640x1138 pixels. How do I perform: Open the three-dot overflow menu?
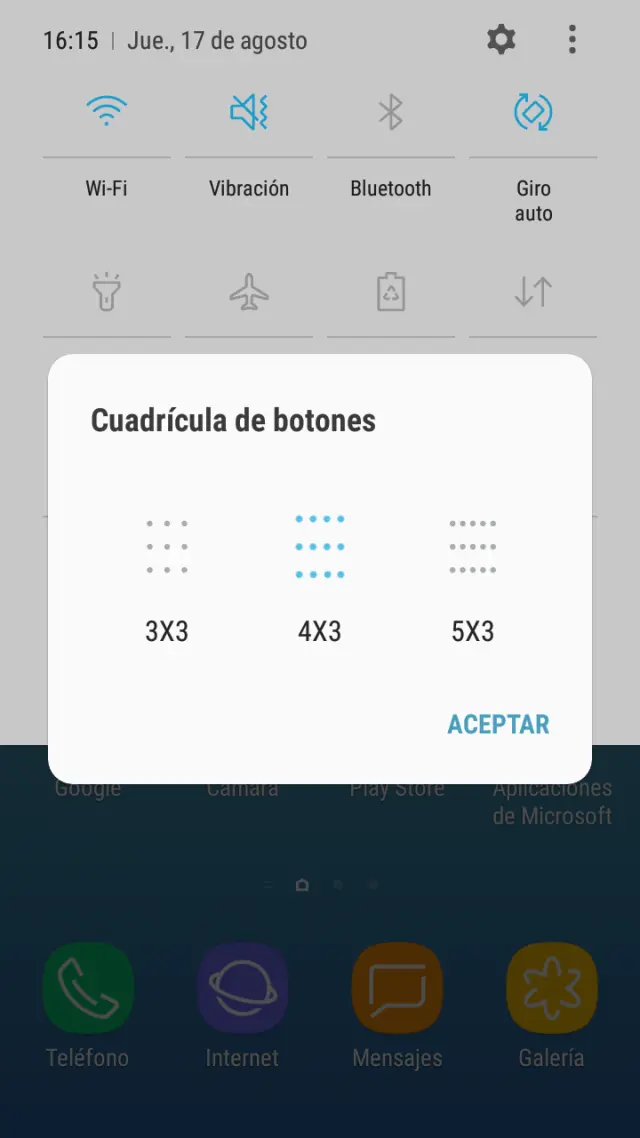[572, 40]
